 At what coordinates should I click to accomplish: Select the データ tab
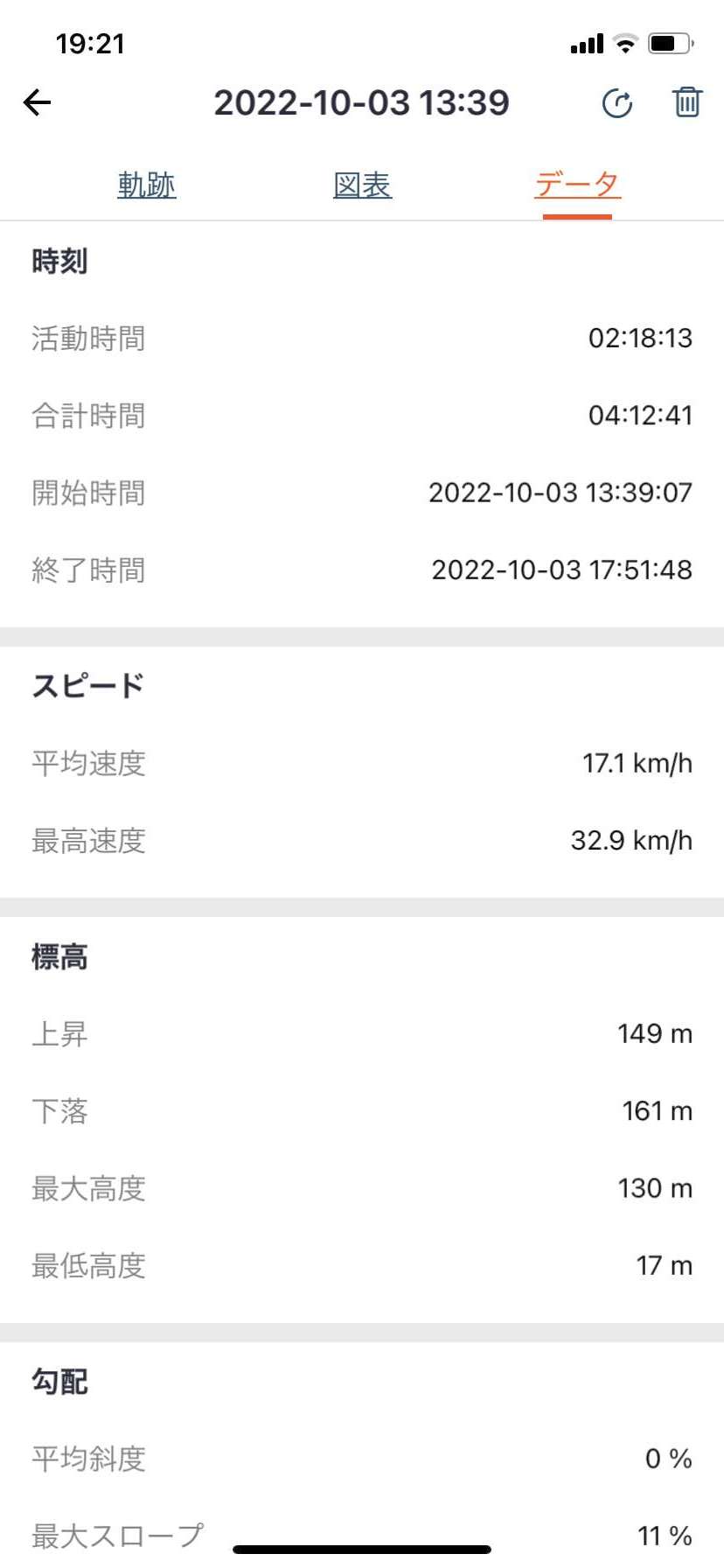tap(577, 185)
